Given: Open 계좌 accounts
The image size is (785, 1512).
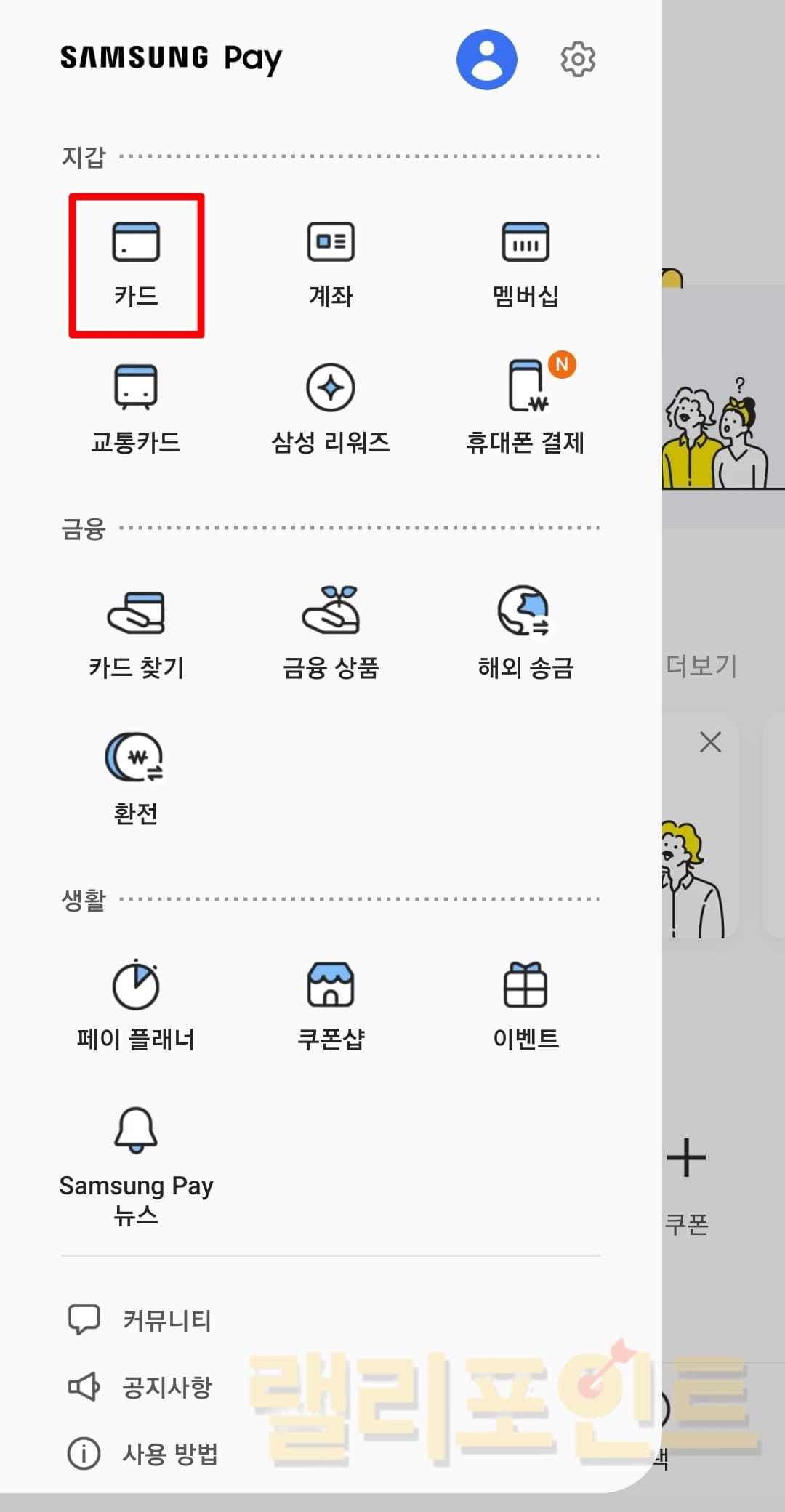Looking at the screenshot, I should coord(331,265).
